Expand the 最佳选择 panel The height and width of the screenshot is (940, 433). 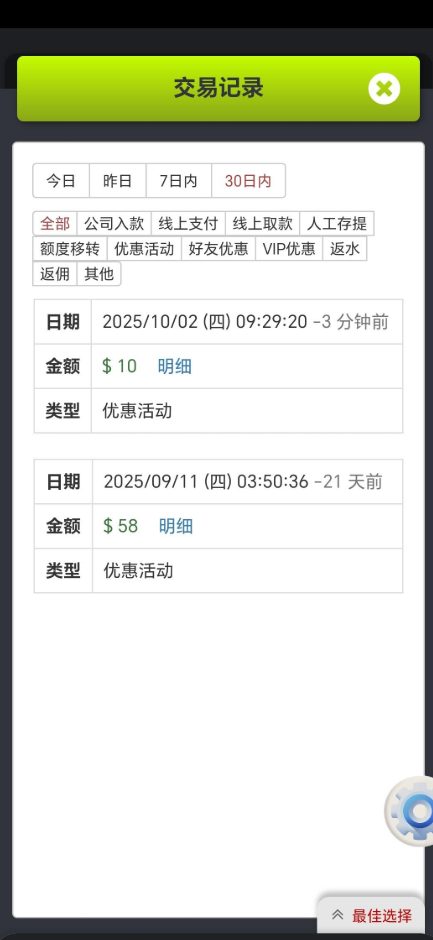pyautogui.click(x=372, y=915)
